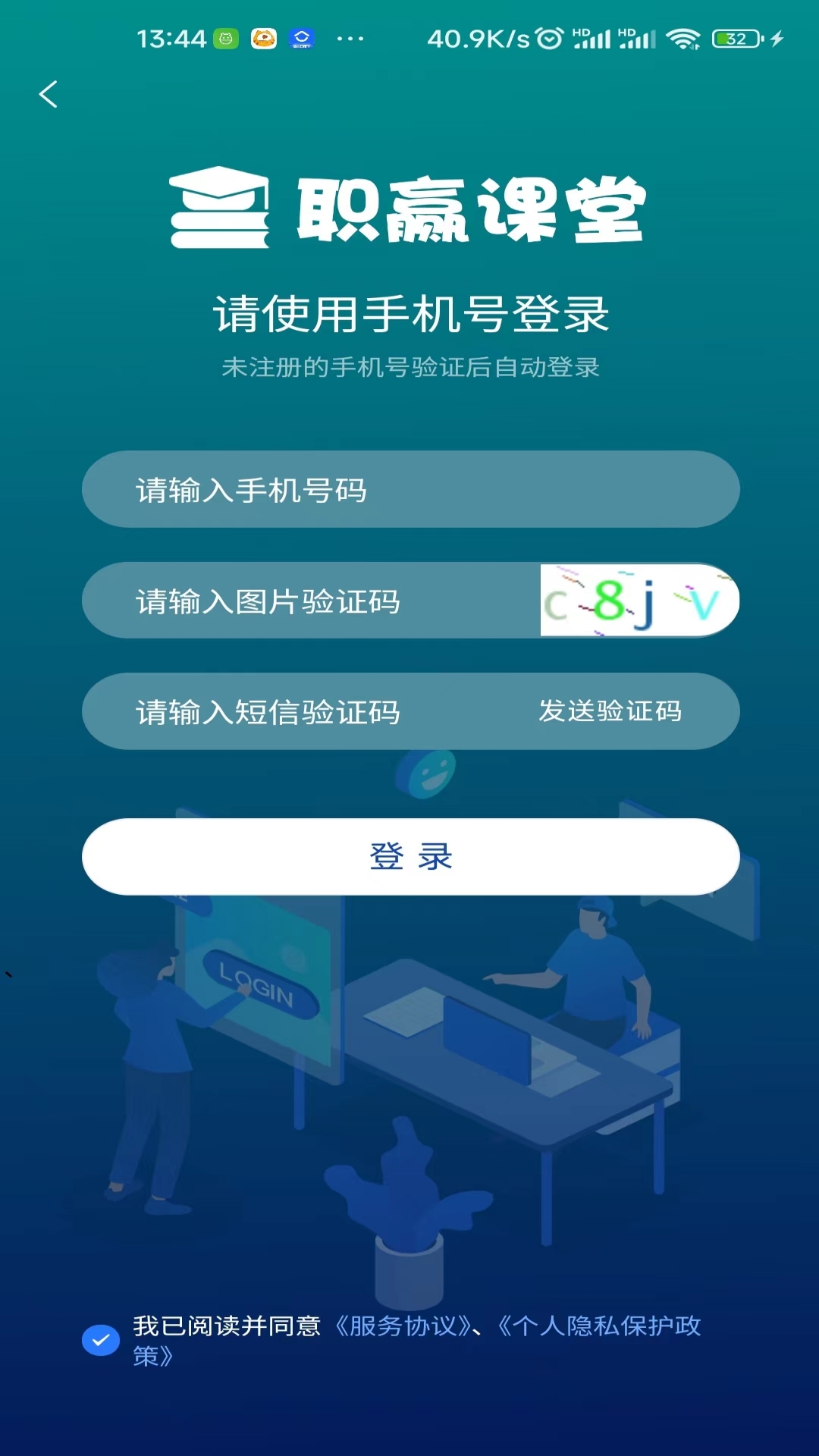This screenshot has height=1456, width=819.
Task: Tap the image captcha input field
Action: coord(288,600)
